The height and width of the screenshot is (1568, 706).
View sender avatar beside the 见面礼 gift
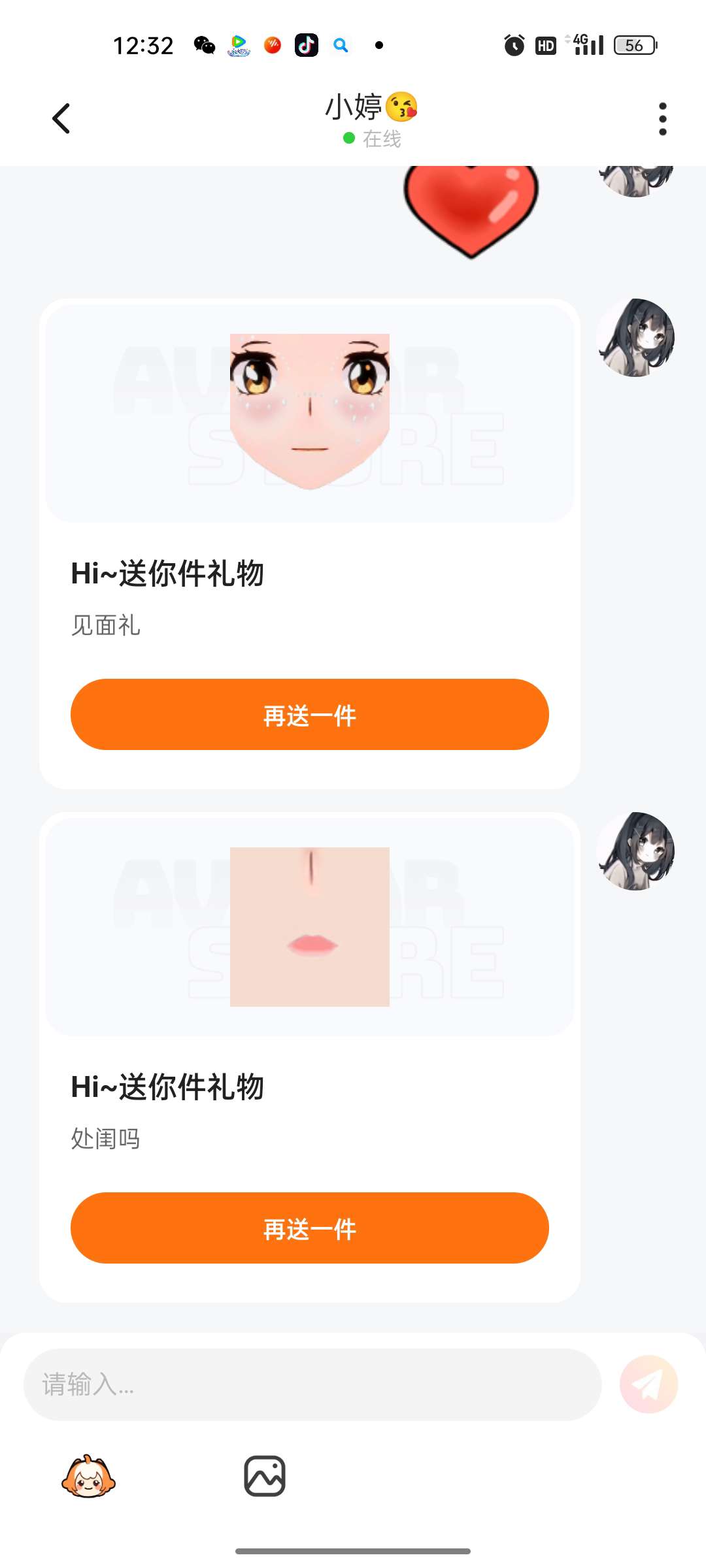635,338
